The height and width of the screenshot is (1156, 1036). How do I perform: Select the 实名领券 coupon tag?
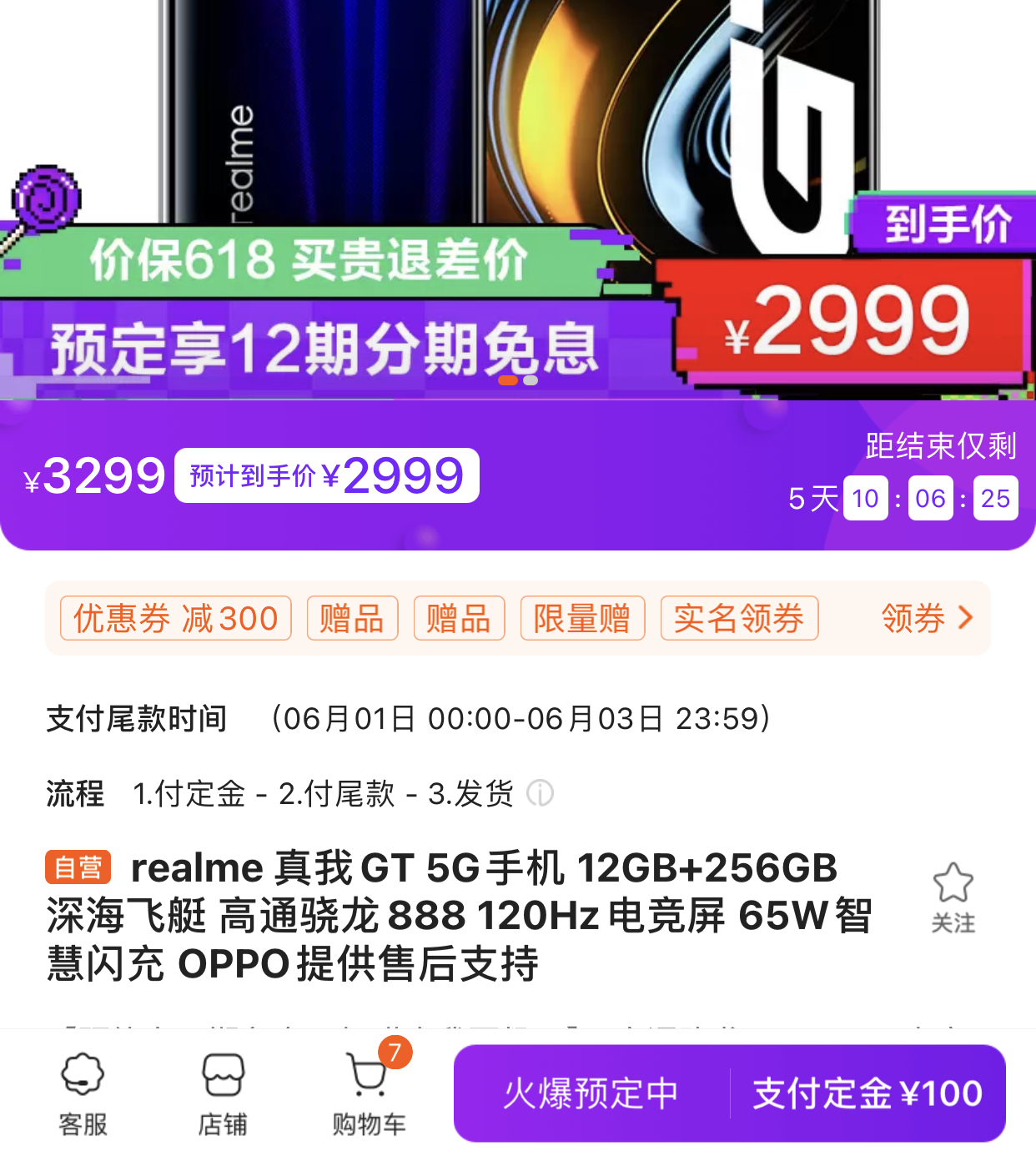click(739, 618)
